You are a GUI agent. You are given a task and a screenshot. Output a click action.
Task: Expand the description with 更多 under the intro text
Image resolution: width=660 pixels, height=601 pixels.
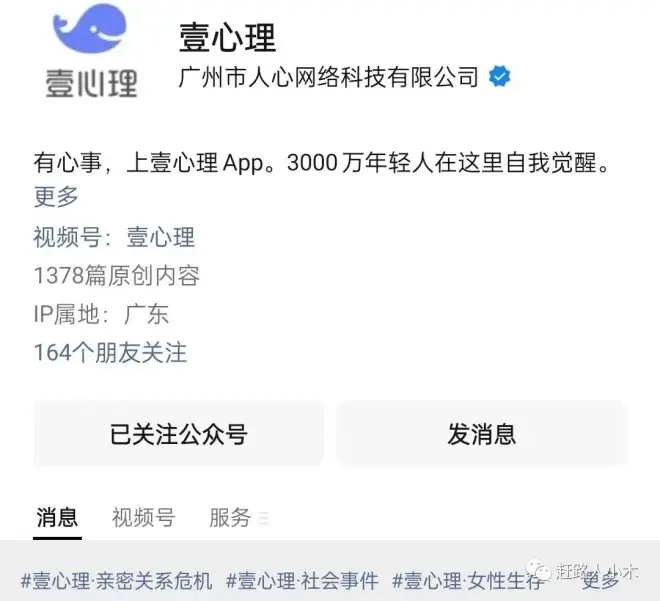click(56, 198)
